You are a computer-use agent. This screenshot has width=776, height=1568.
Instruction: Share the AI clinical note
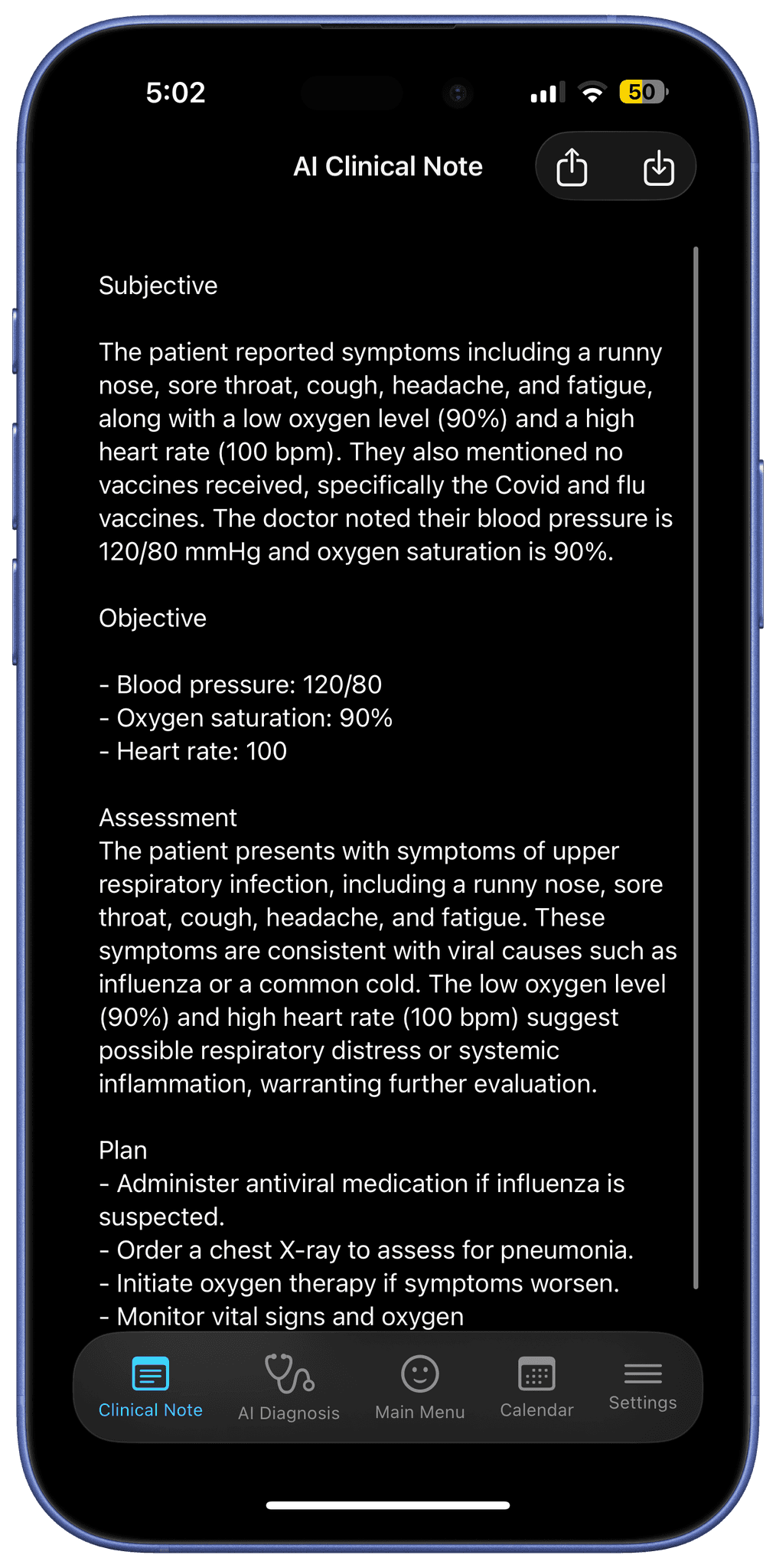(572, 167)
